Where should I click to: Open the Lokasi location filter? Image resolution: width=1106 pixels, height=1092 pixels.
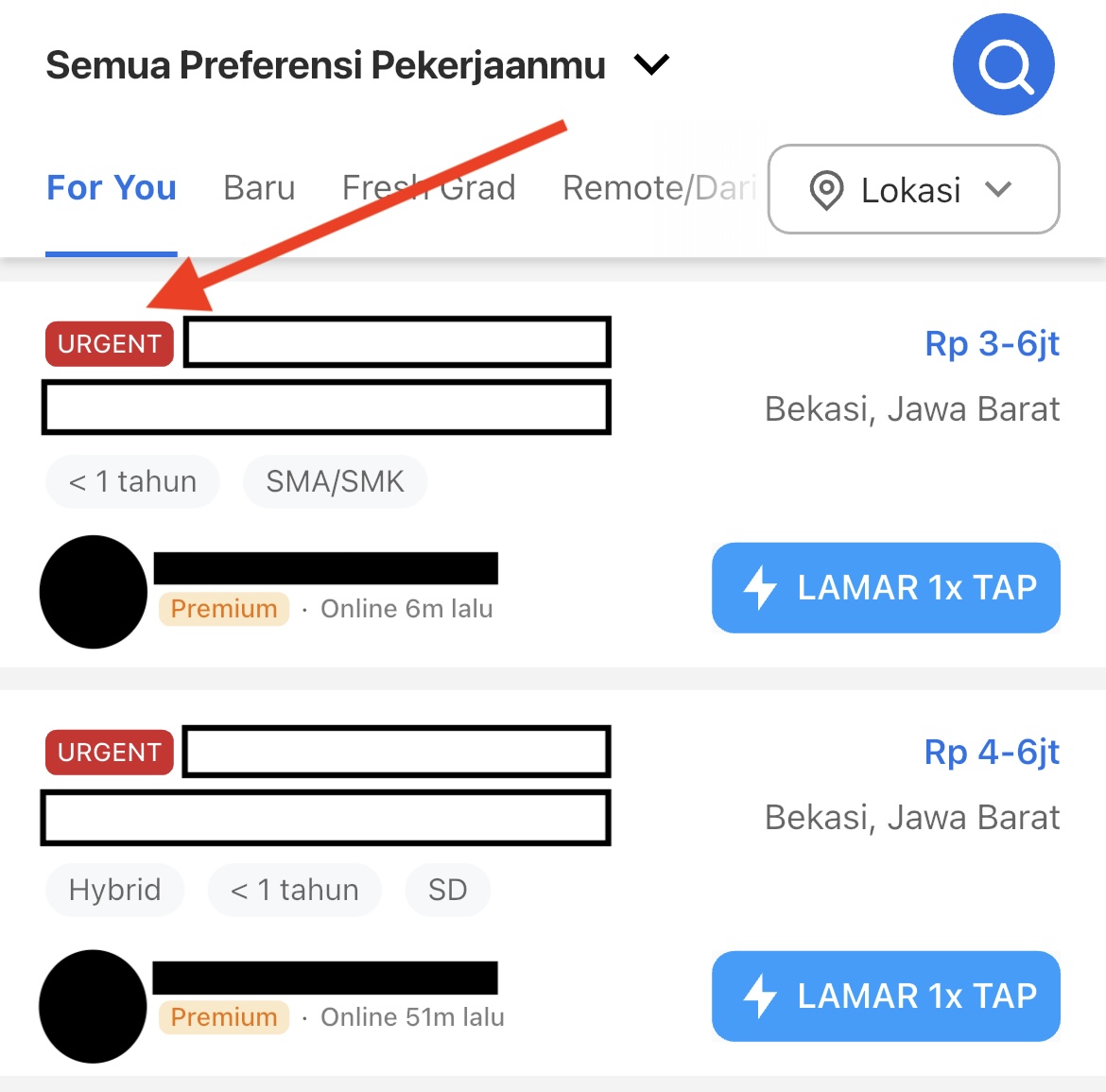click(913, 189)
